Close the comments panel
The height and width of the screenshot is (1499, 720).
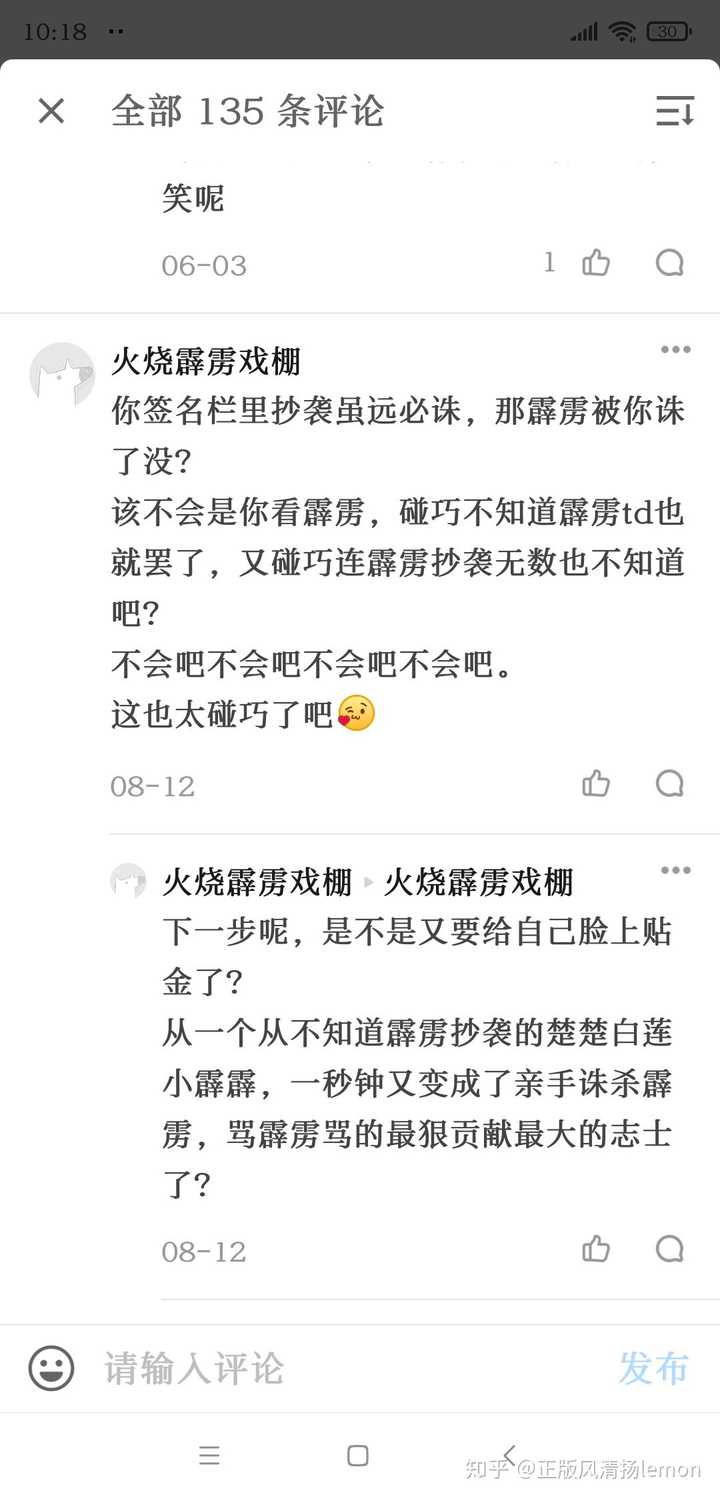click(x=51, y=111)
